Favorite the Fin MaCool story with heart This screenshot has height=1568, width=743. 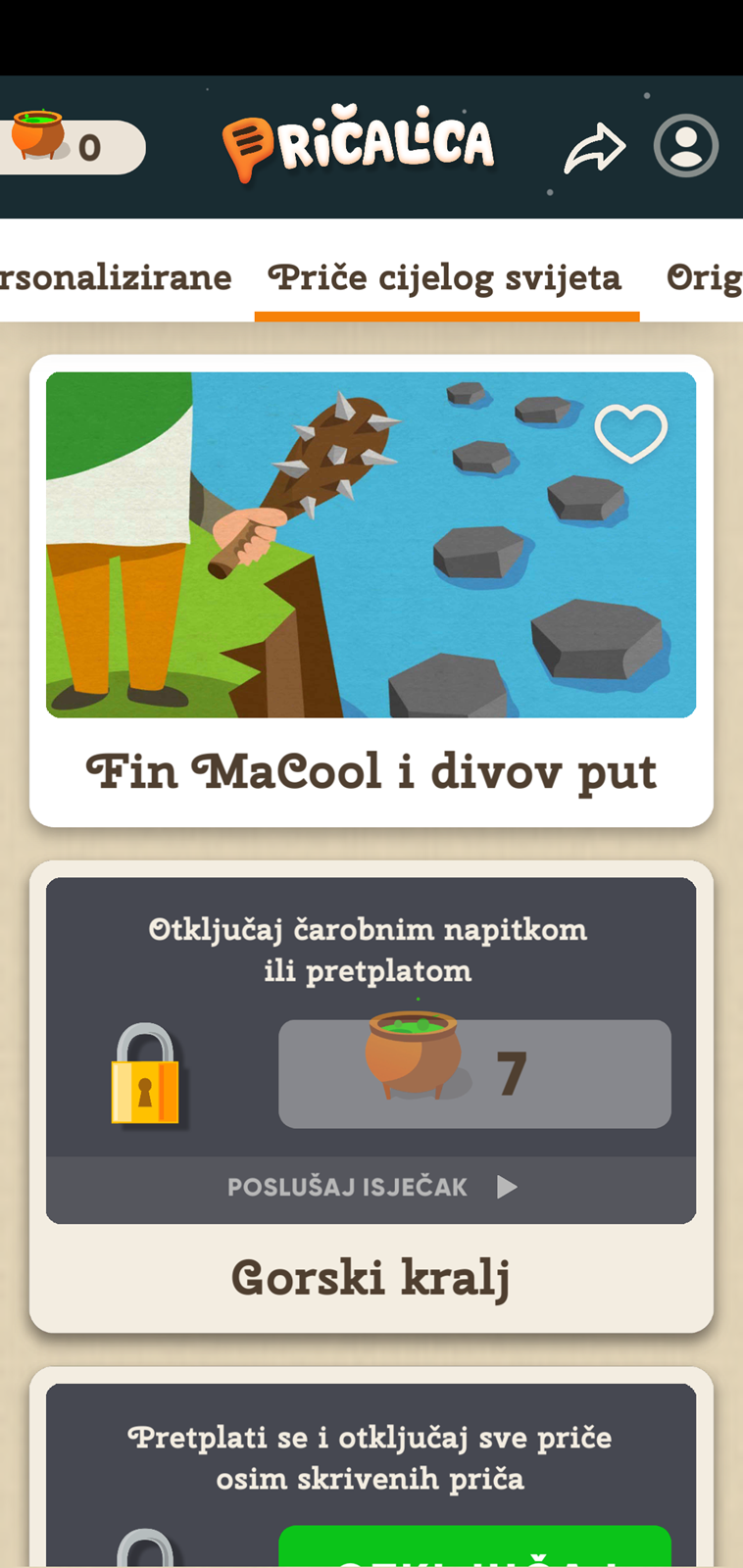point(631,432)
